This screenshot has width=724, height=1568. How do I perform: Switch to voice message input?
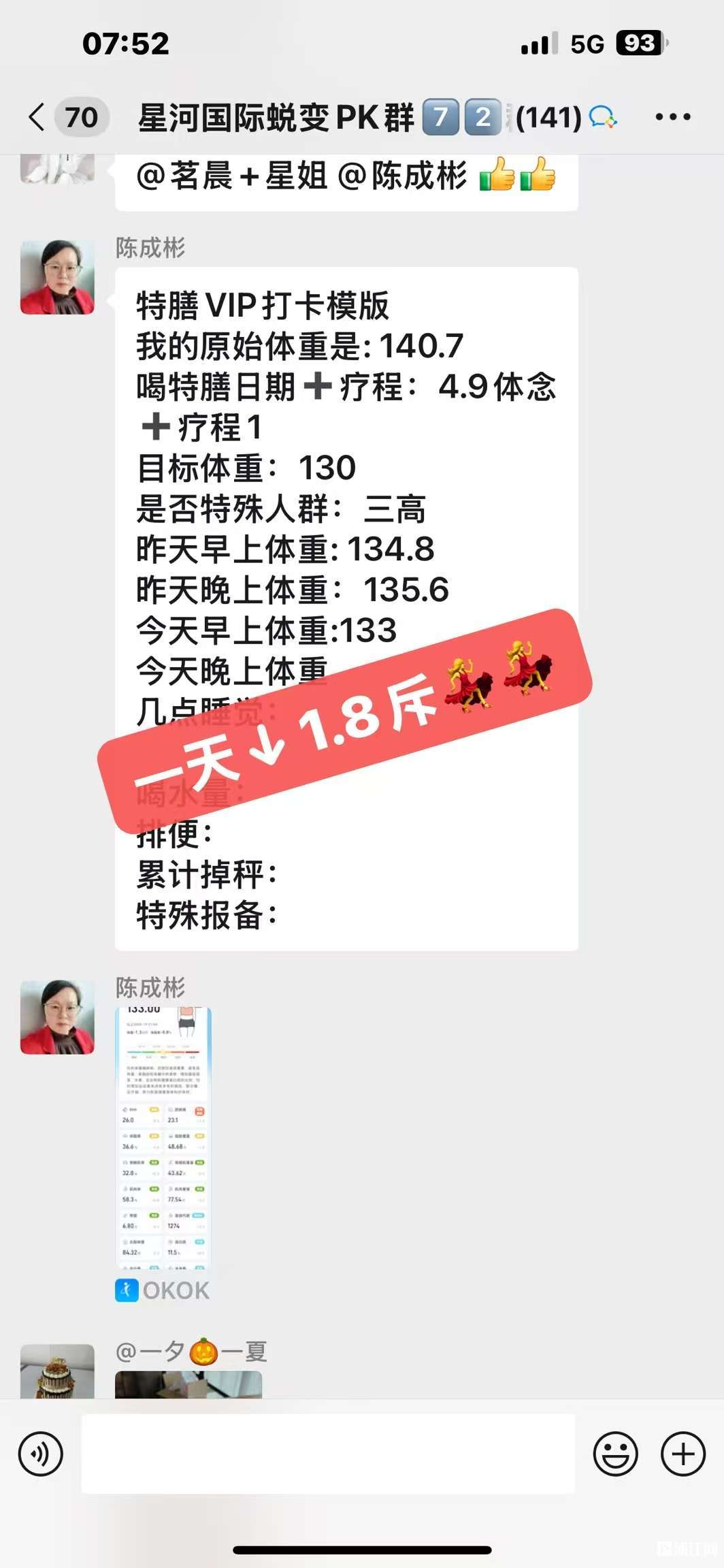pyautogui.click(x=41, y=1454)
